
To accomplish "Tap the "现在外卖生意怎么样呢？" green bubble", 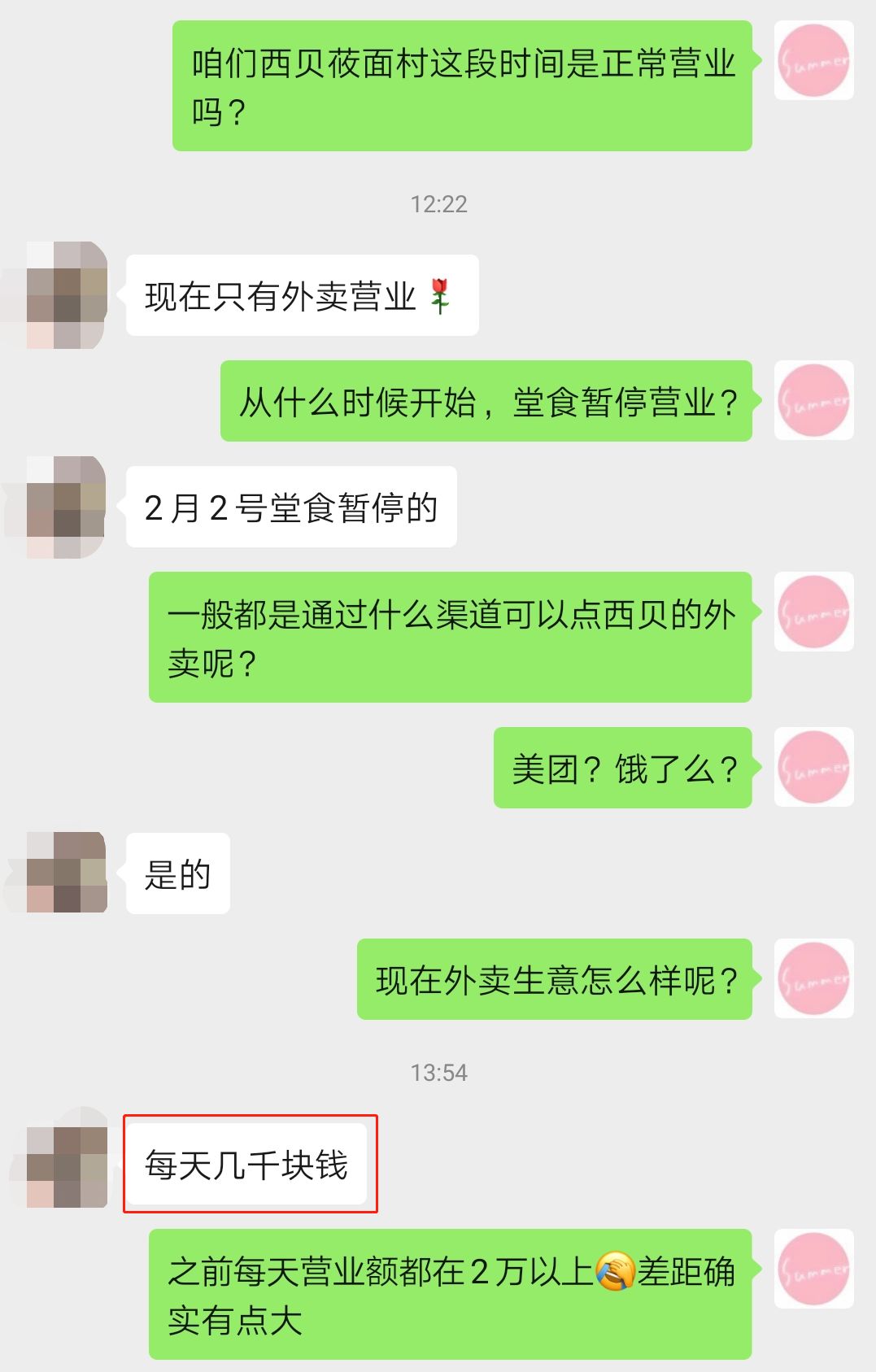I will pyautogui.click(x=557, y=983).
